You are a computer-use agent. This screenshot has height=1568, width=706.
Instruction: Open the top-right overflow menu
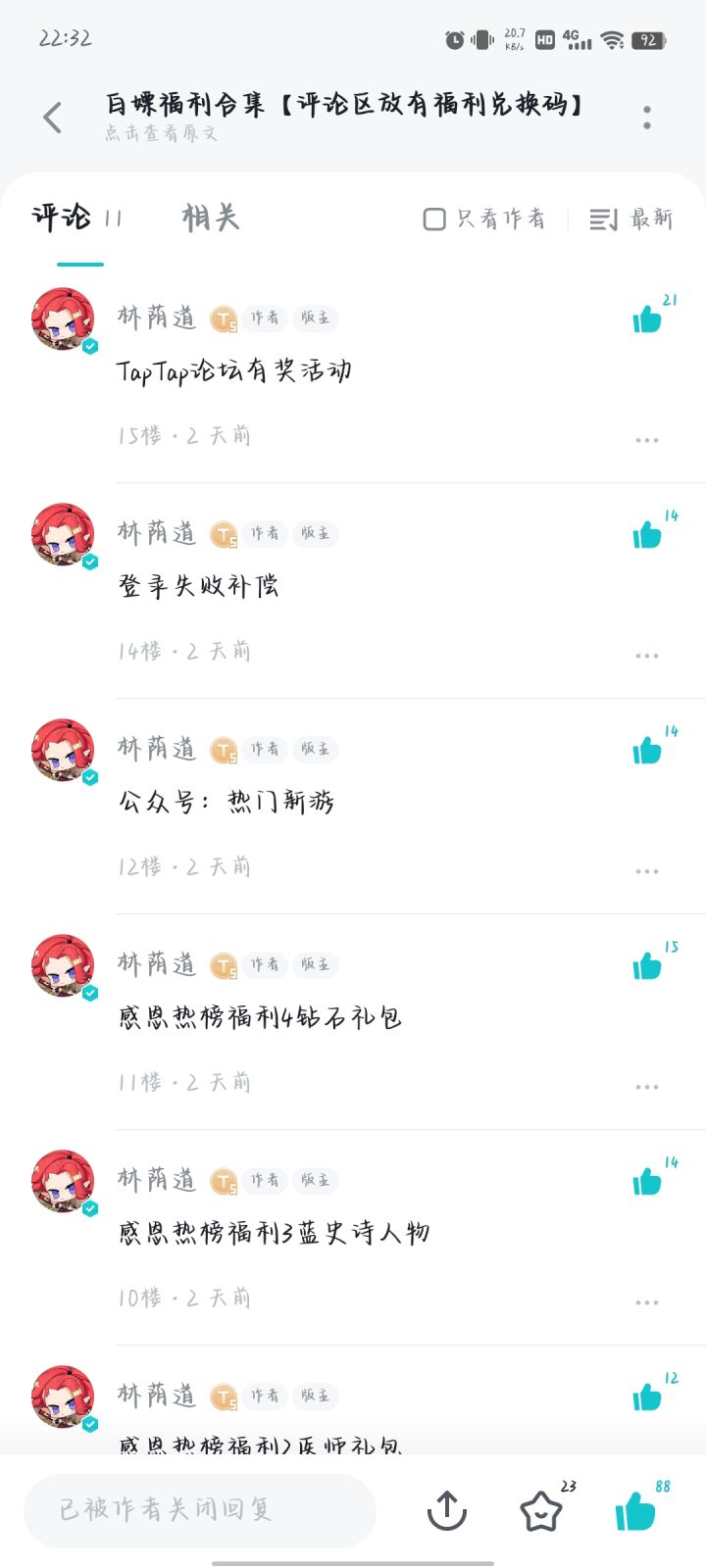click(647, 118)
